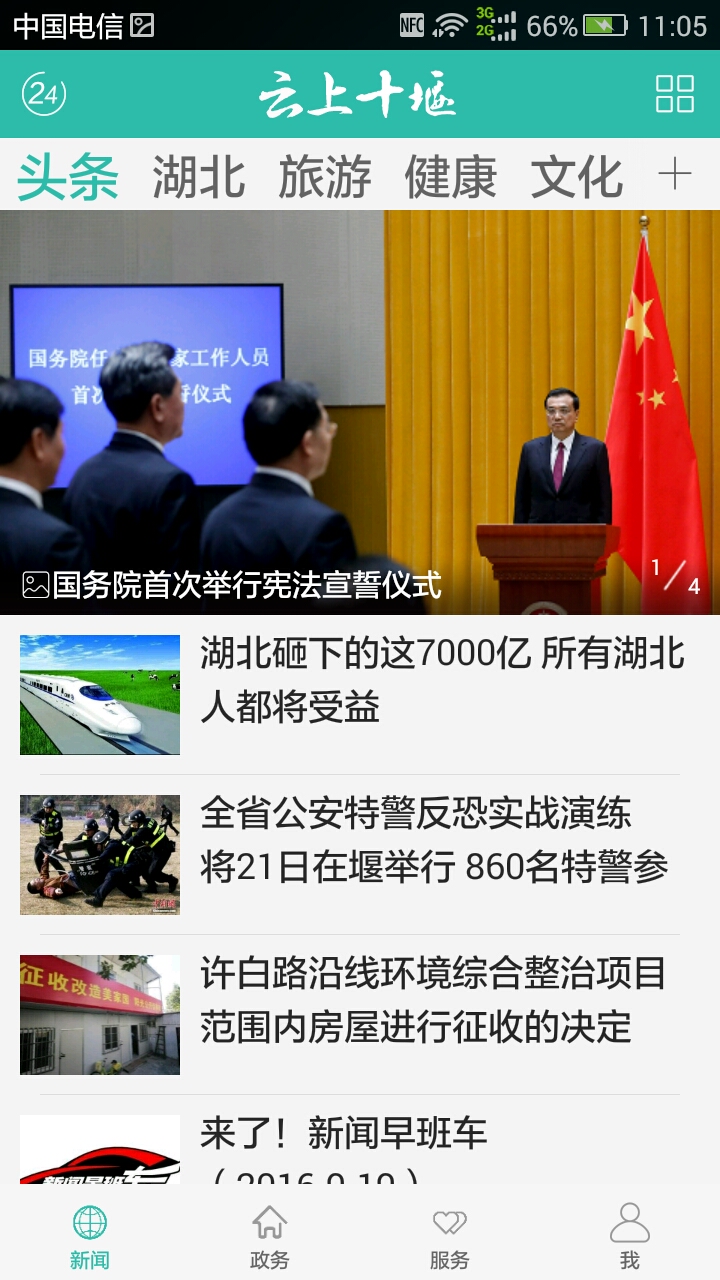Open the 24-hour news icon top left
The width and height of the screenshot is (720, 1280).
42,95
